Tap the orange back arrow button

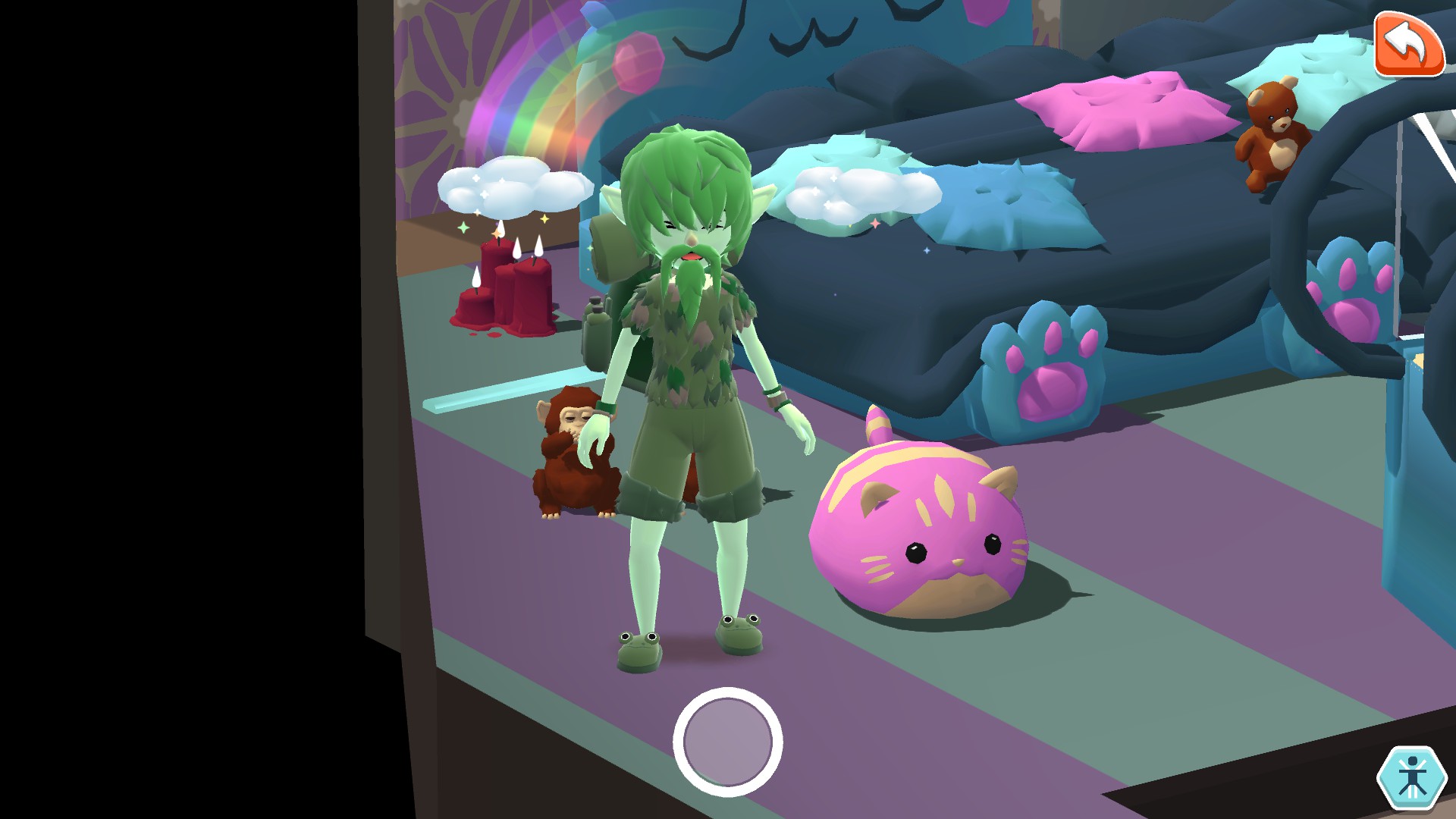click(x=1408, y=44)
